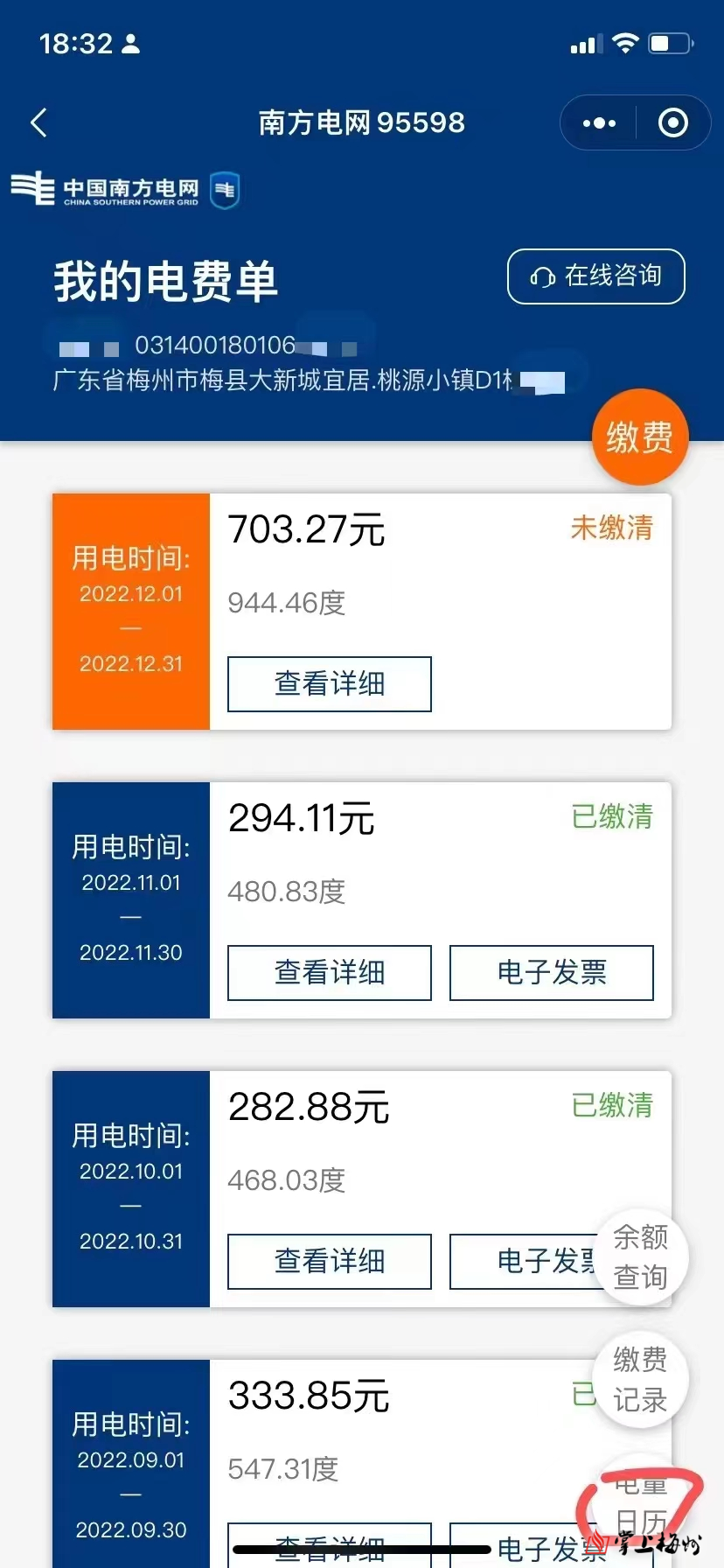Close the mini program with the circle icon

[x=672, y=123]
